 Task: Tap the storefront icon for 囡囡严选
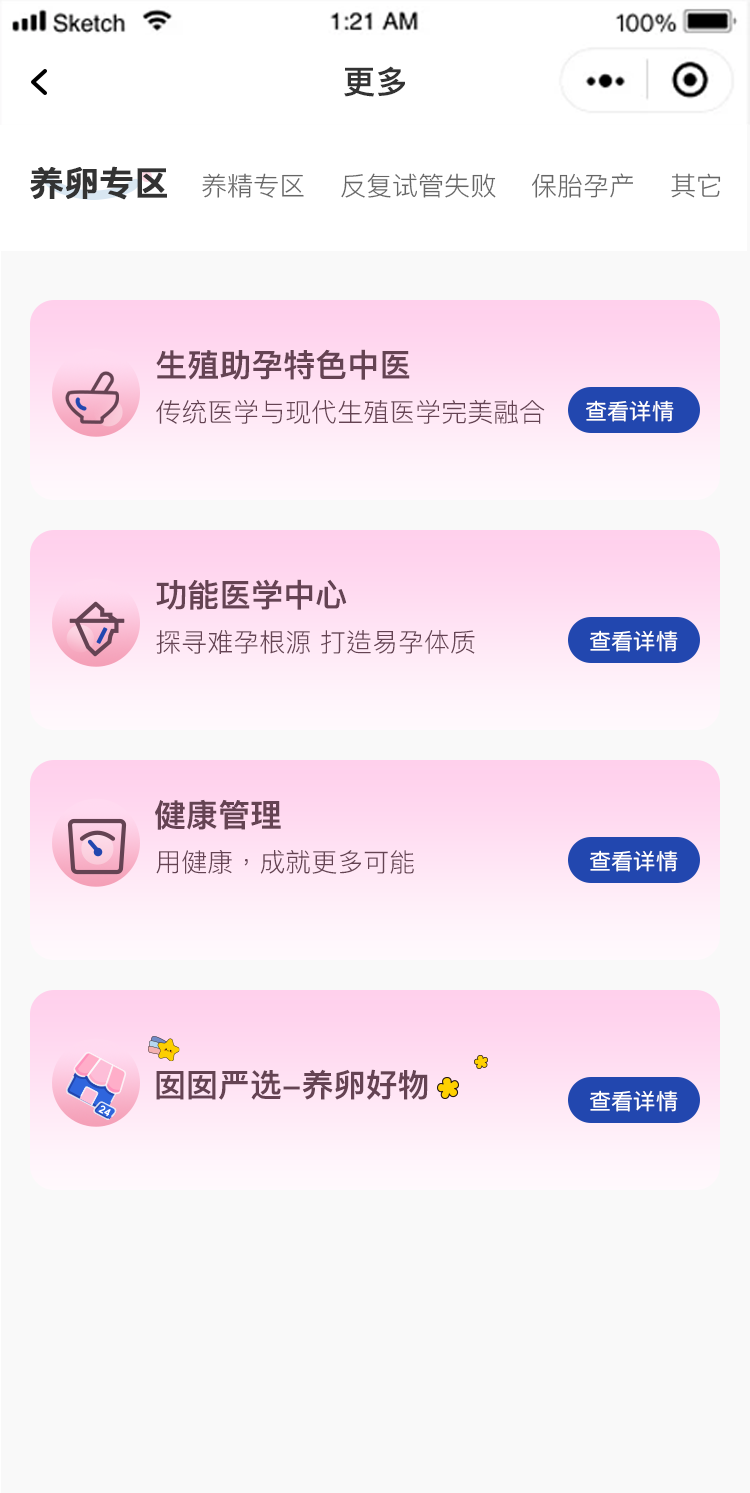(x=95, y=1085)
